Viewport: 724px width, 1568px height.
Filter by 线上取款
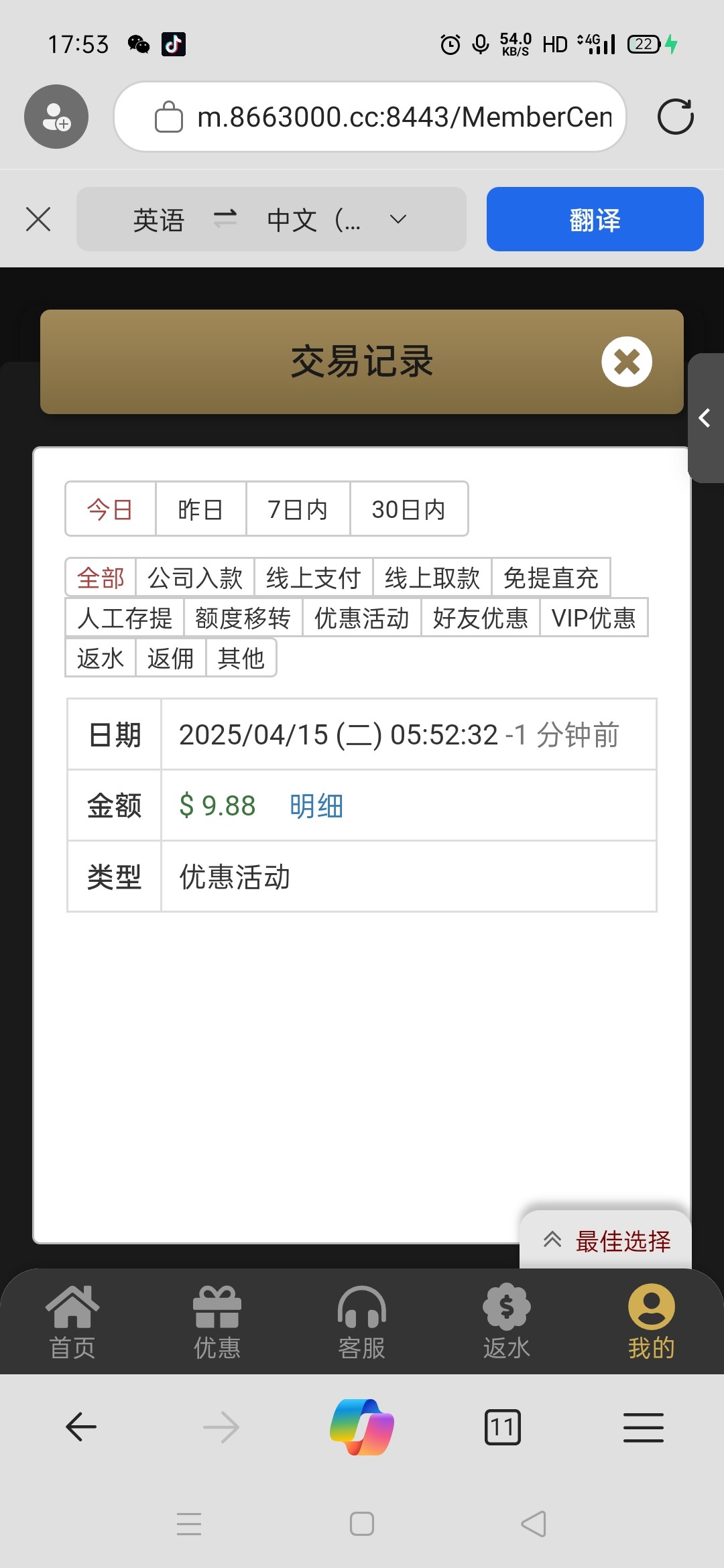[432, 578]
